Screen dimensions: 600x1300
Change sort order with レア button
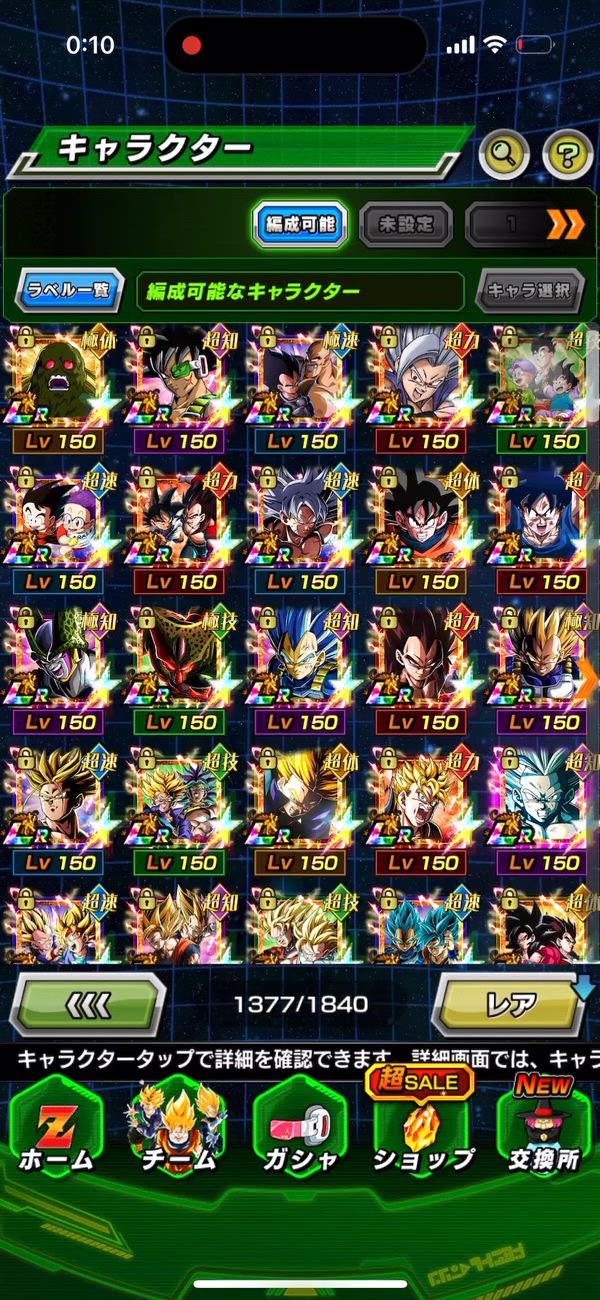point(508,1003)
